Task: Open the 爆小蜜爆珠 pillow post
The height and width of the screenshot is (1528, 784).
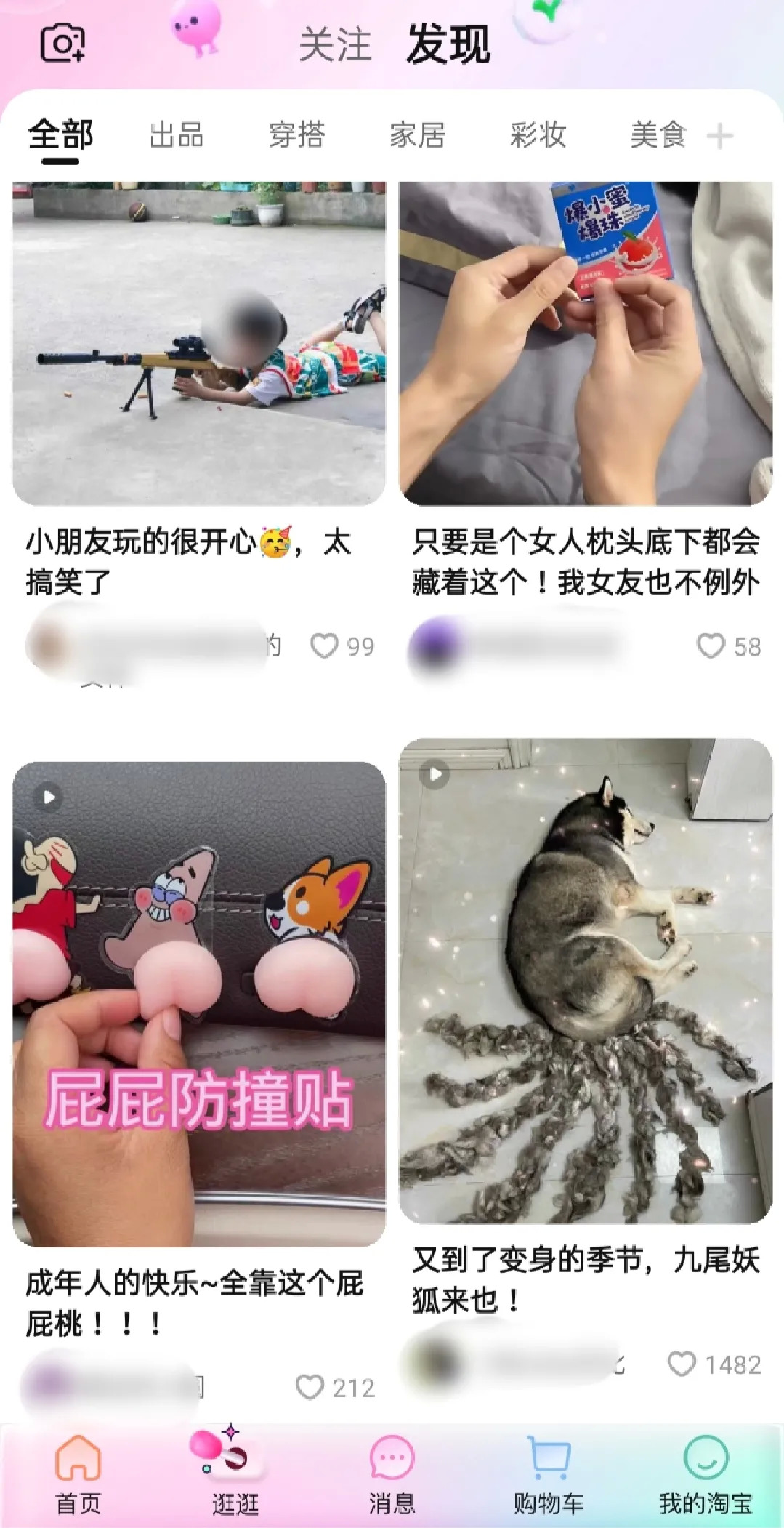Action: click(x=585, y=343)
